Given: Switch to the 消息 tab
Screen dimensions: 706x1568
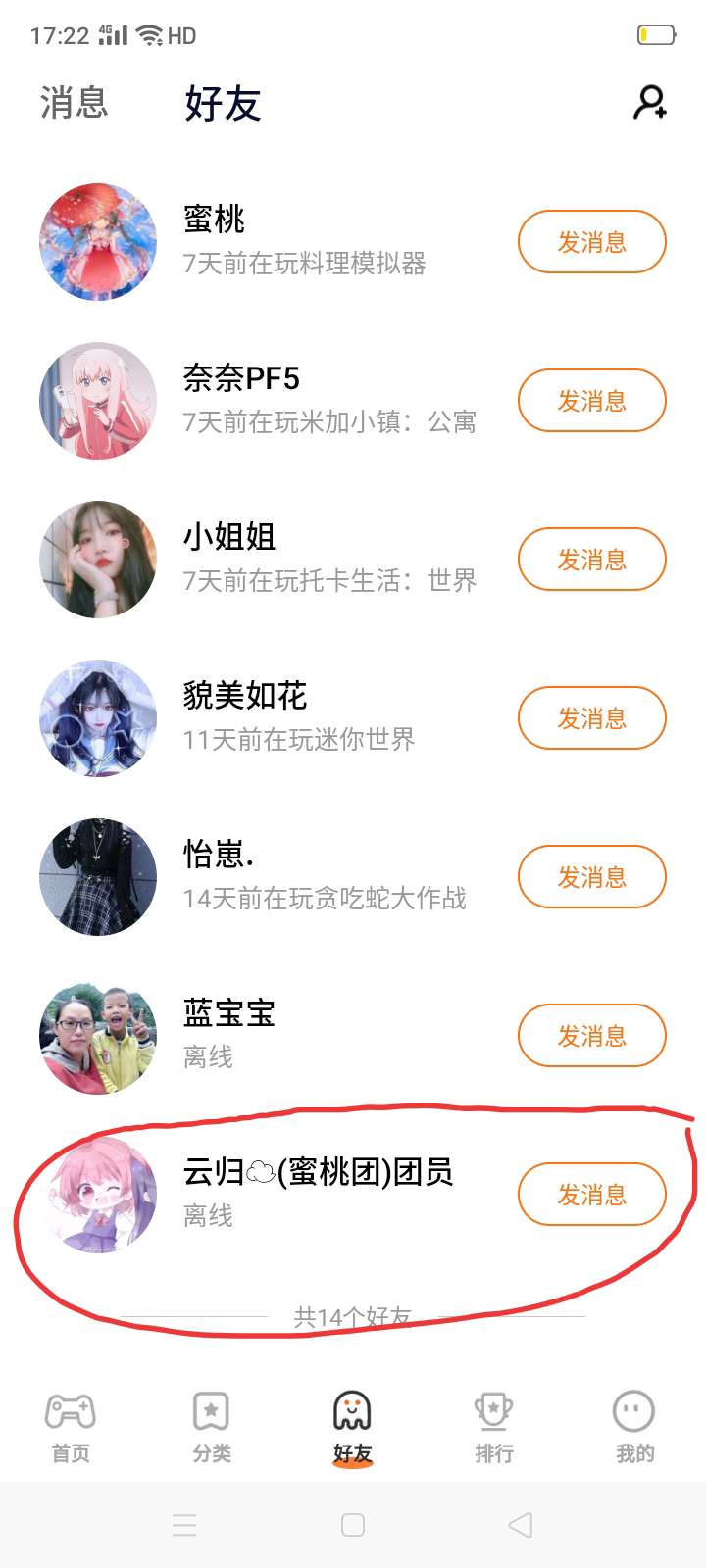Looking at the screenshot, I should (74, 103).
